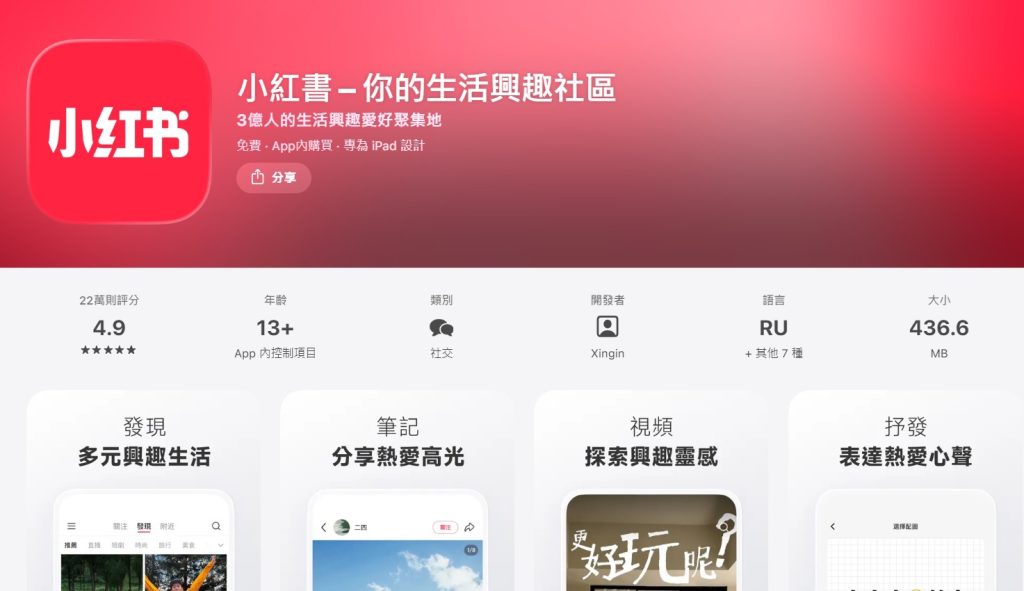View the 13+ age rating details

[275, 328]
